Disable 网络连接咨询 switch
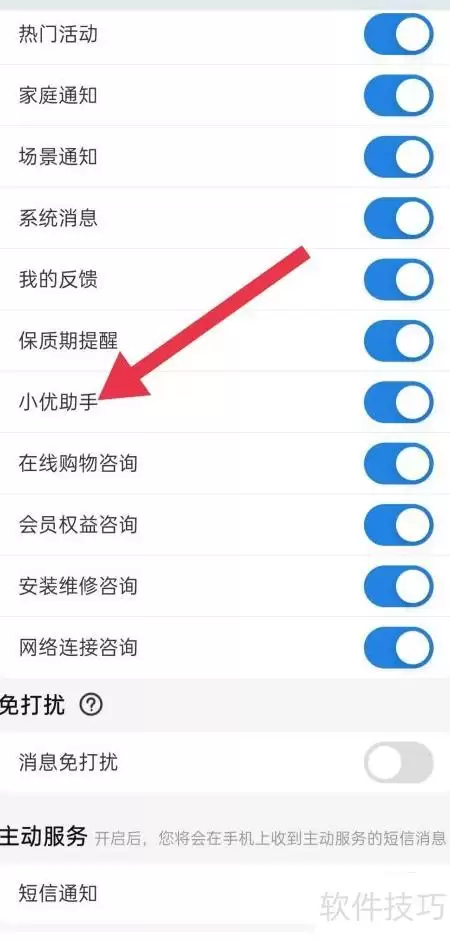Viewport: 450px width, 940px height. click(x=398, y=647)
